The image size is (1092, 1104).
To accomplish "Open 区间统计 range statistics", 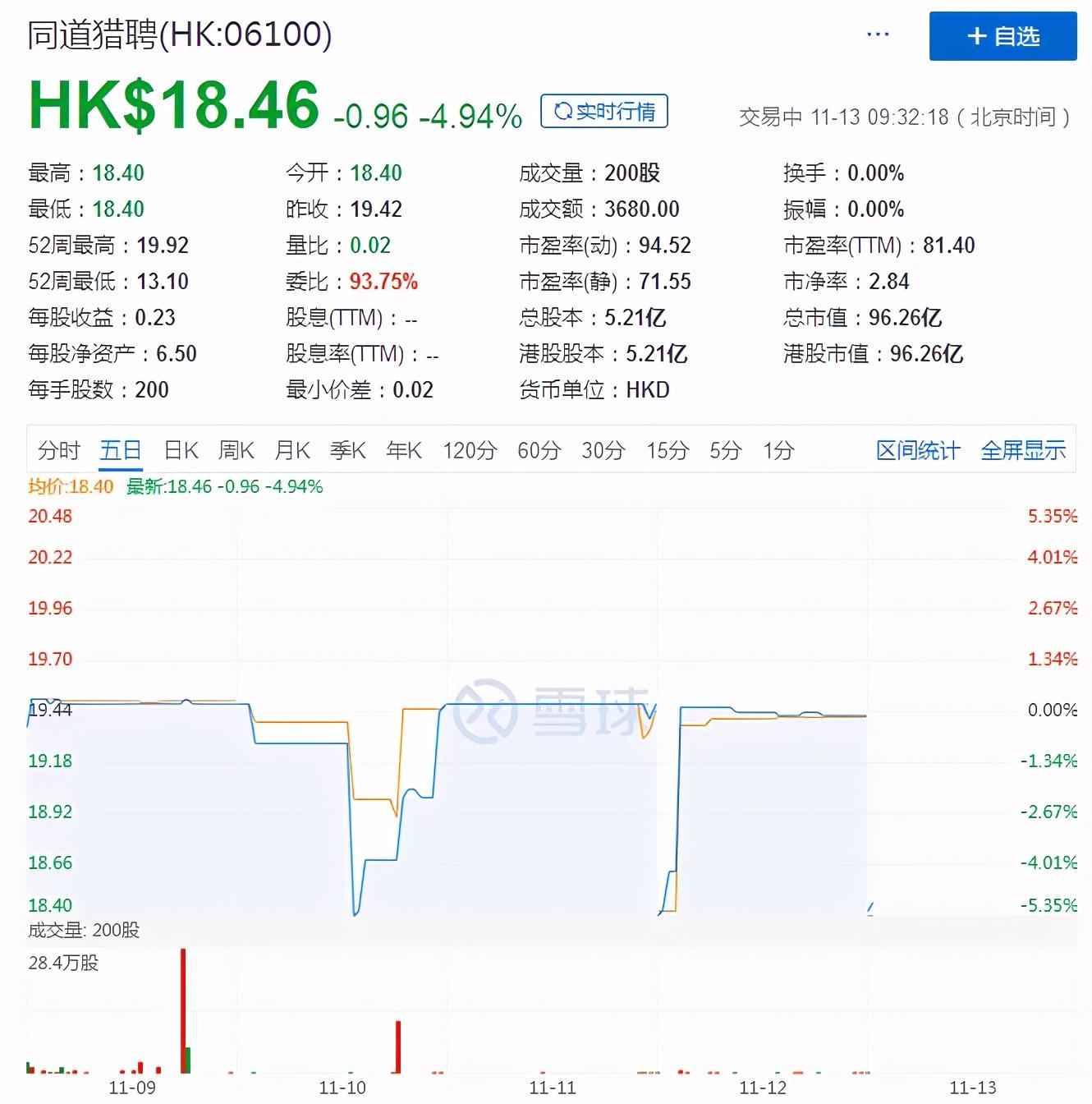I will click(917, 450).
